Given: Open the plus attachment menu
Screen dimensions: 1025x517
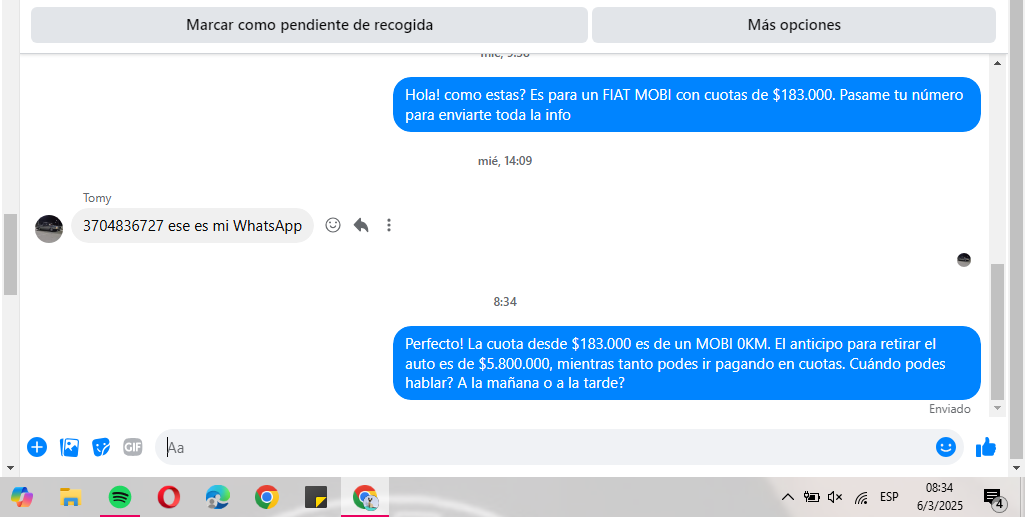Looking at the screenshot, I should pyautogui.click(x=37, y=447).
